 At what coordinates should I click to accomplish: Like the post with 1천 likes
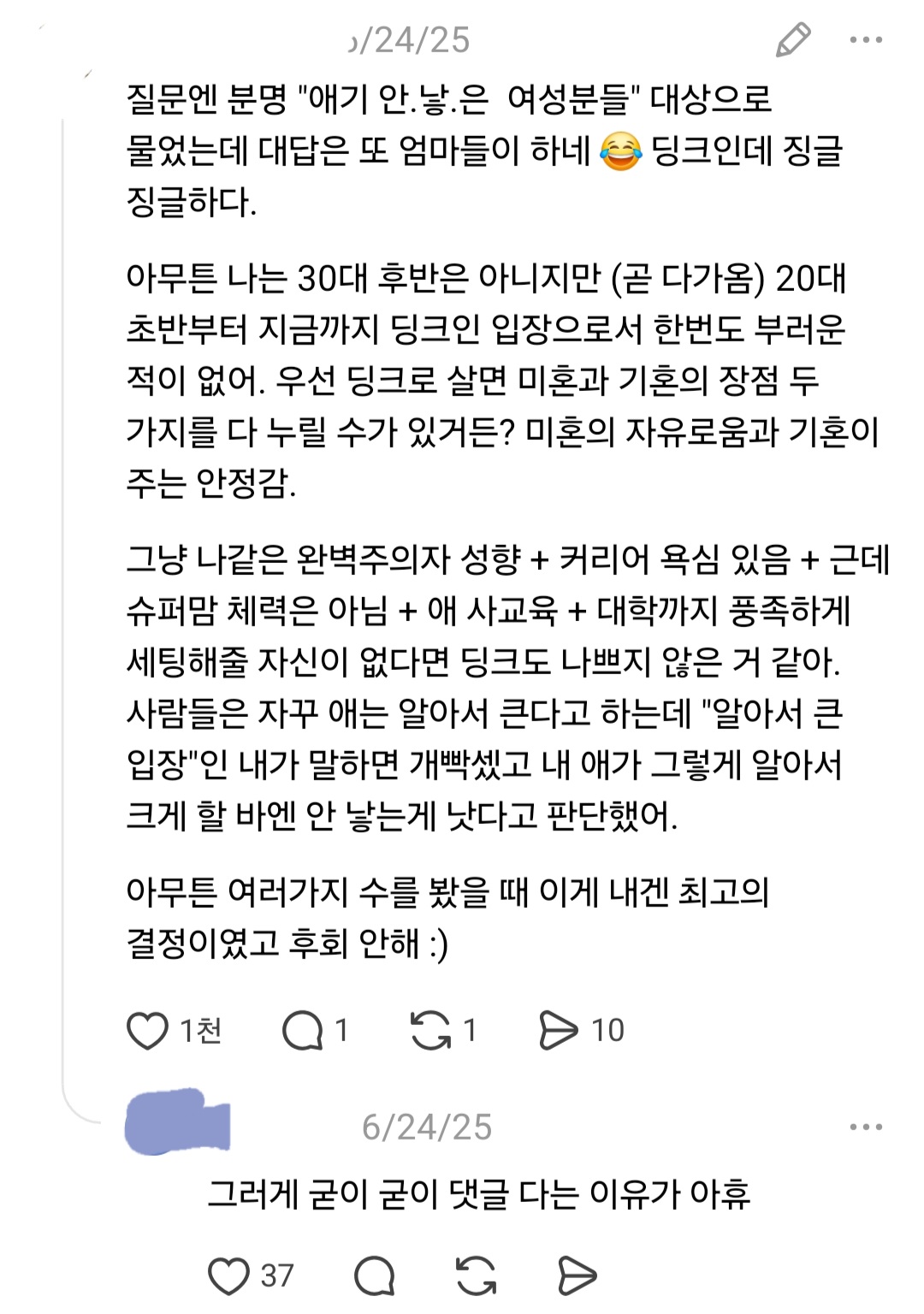147,1030
